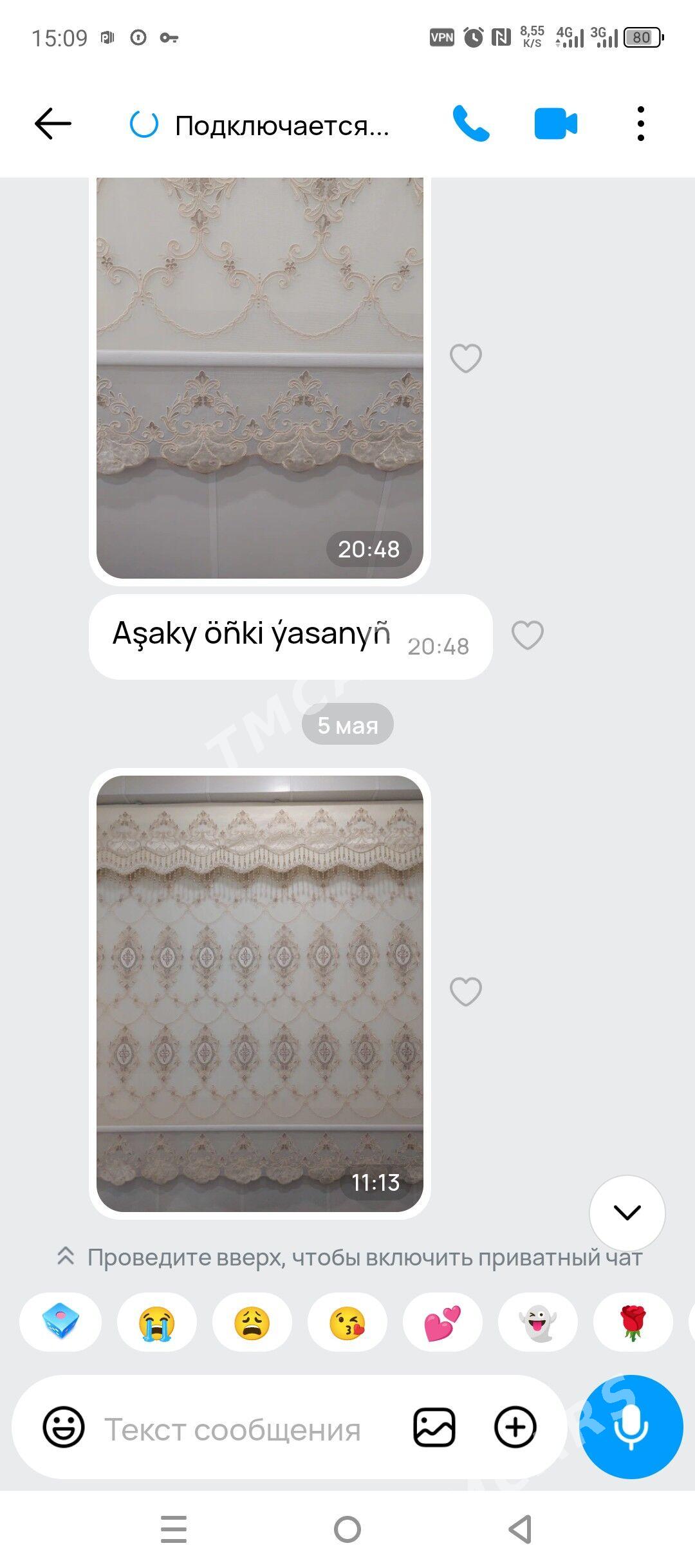Screen dimensions: 695x1568
Task: Like the photo sent at 20:48
Action: pyautogui.click(x=465, y=359)
